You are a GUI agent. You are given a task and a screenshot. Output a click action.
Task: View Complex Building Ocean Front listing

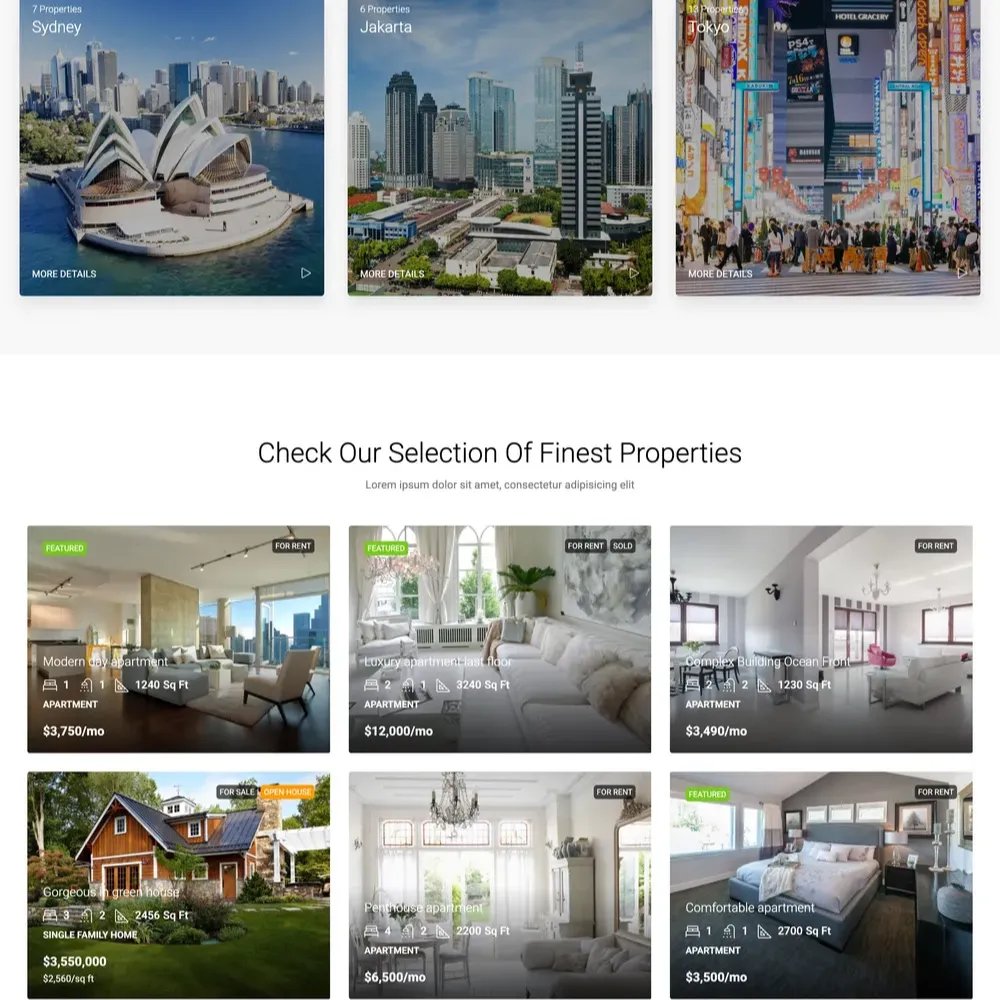[x=767, y=662]
